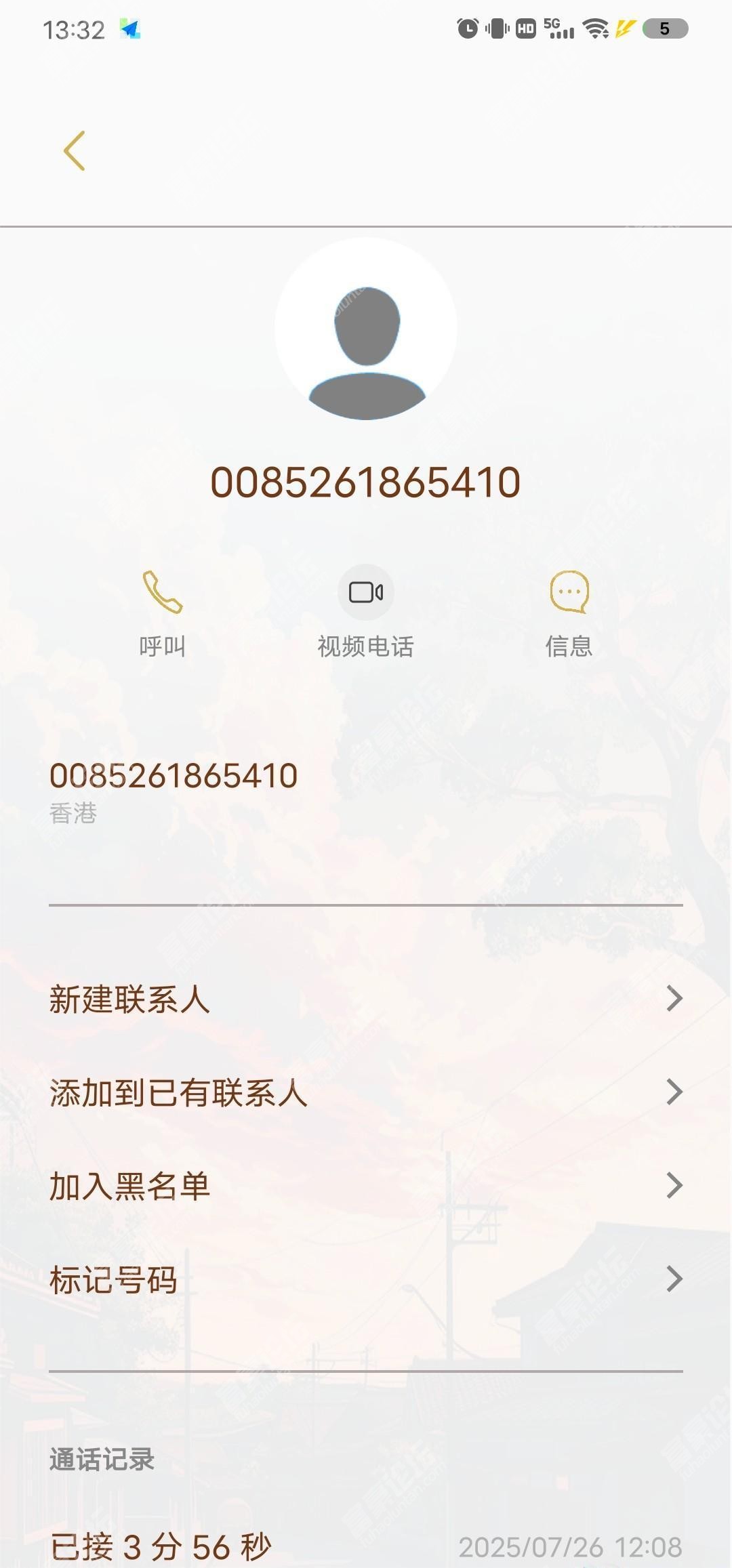Open 新建联系人 to create a contact
This screenshot has width=732, height=1568.
coord(366,999)
